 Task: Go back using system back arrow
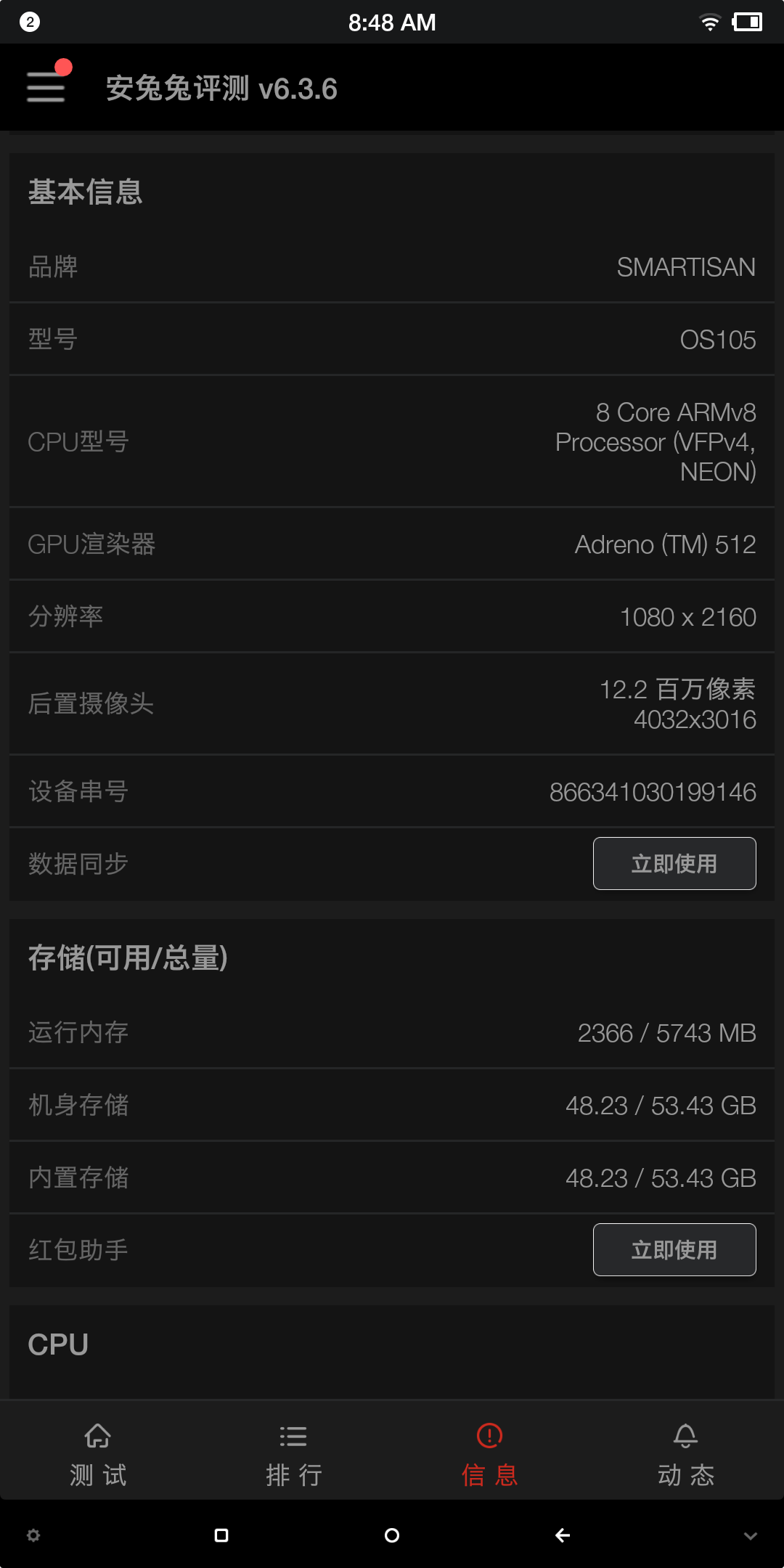563,1535
